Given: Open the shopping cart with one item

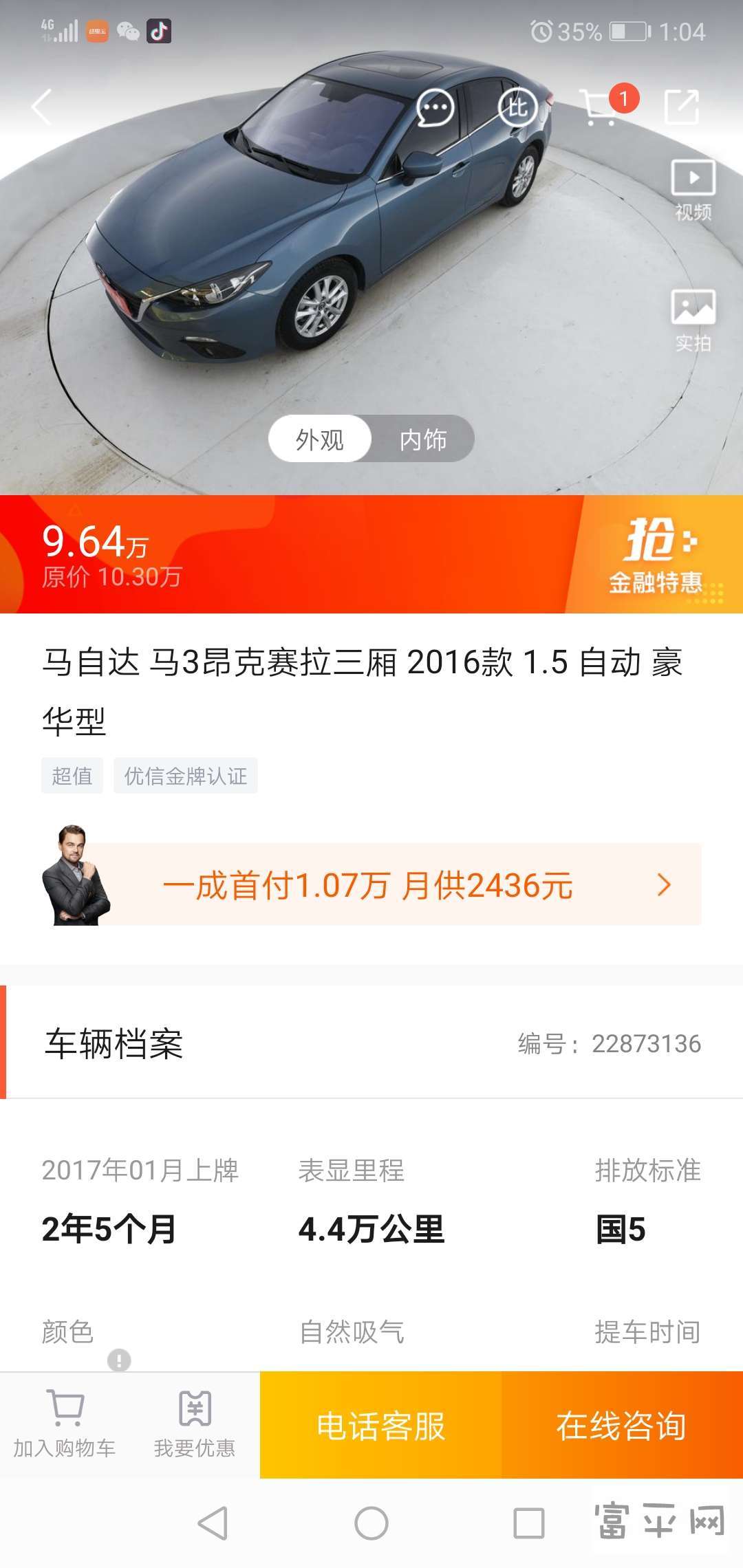Looking at the screenshot, I should [600, 107].
